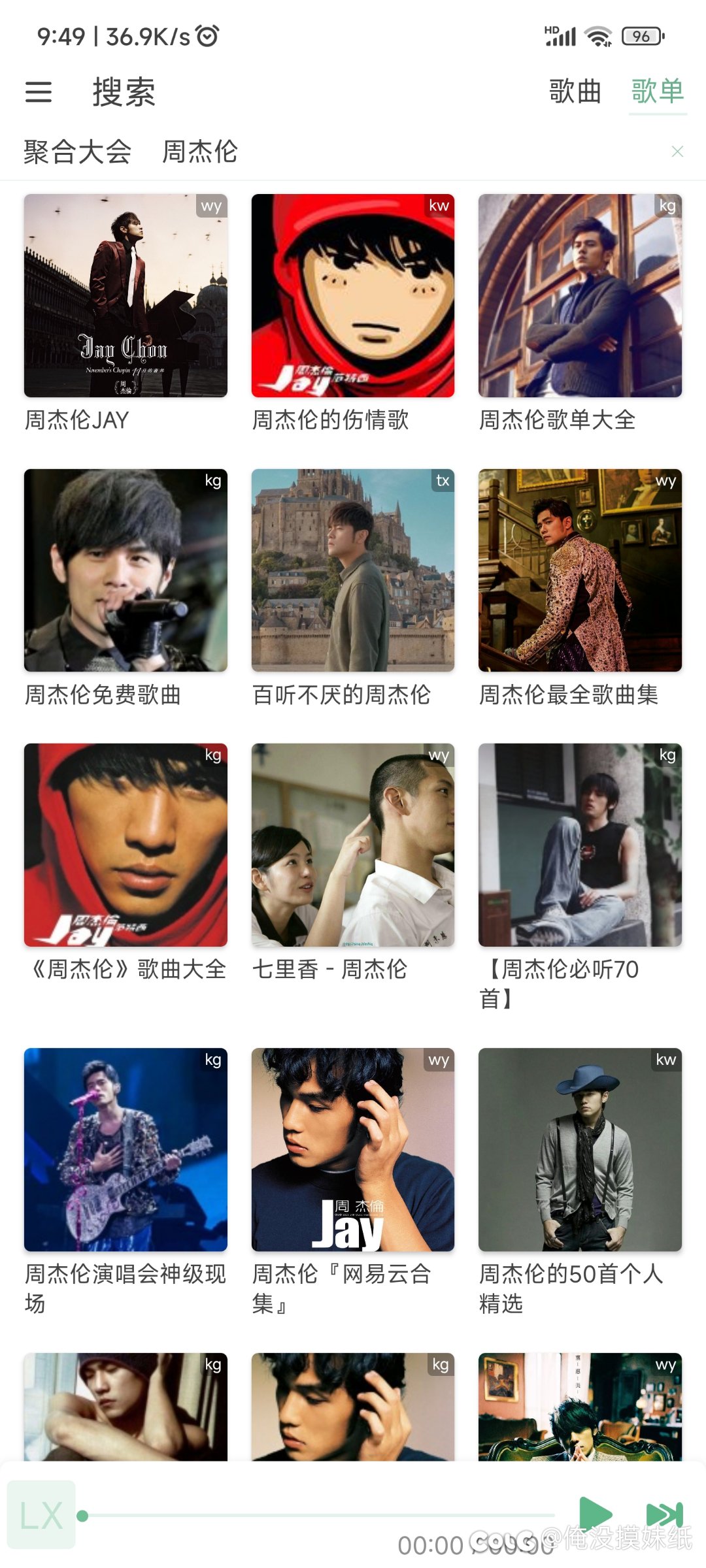
Task: Open the hamburger drawer menu
Action: [x=39, y=92]
